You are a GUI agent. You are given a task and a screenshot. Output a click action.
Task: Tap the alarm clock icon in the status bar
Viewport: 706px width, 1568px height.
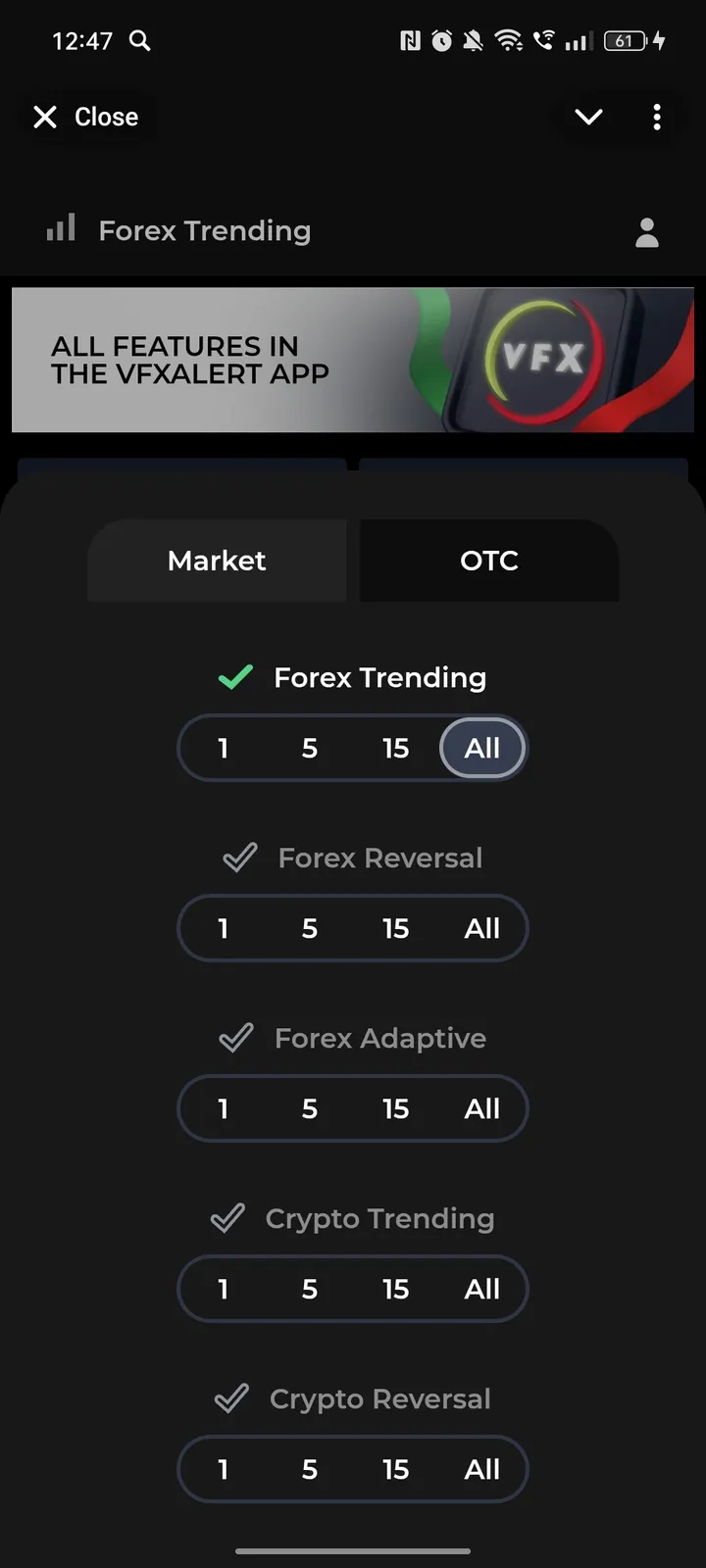click(x=440, y=41)
